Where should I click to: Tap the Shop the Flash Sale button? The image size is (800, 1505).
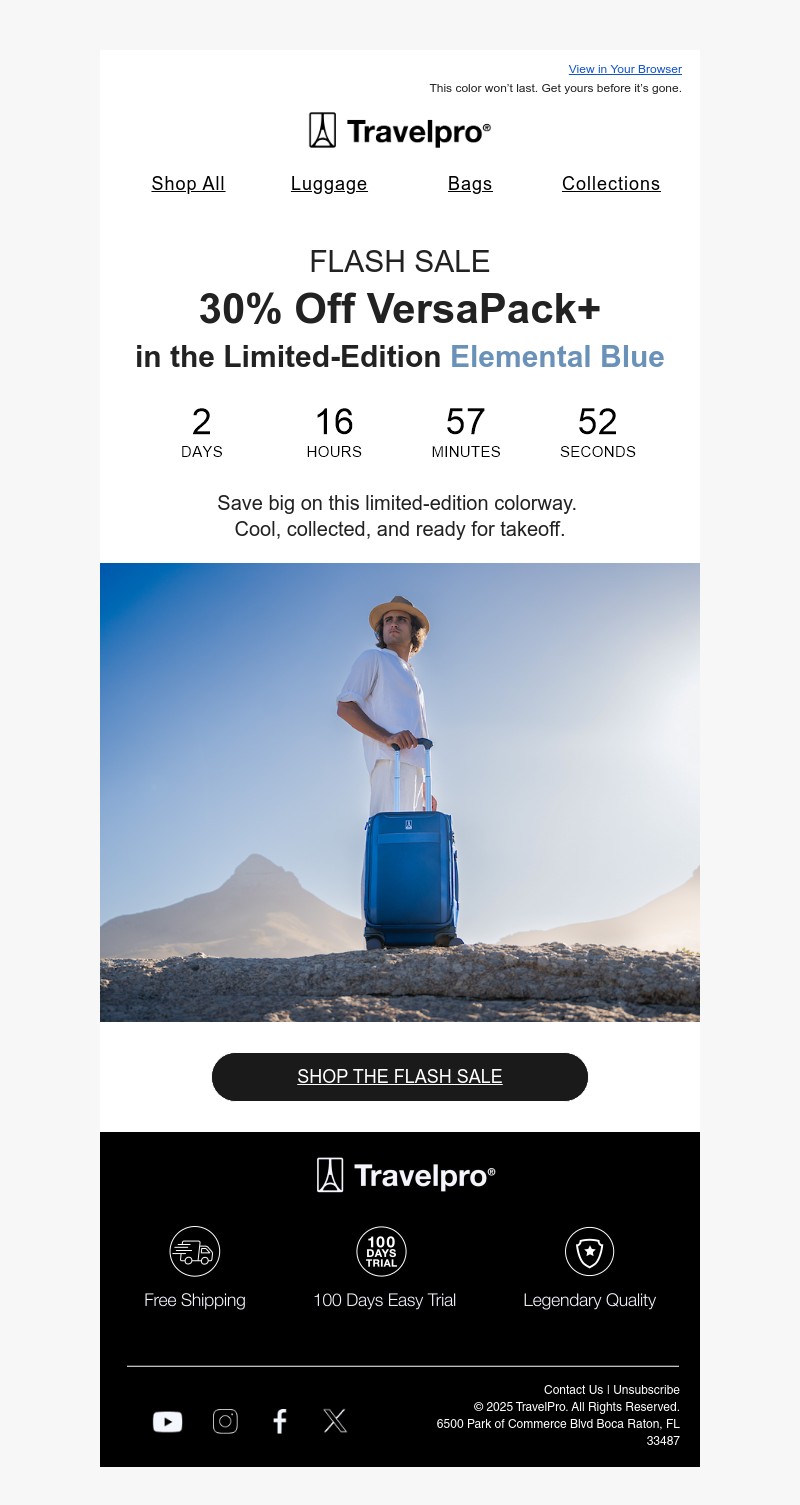click(400, 1077)
